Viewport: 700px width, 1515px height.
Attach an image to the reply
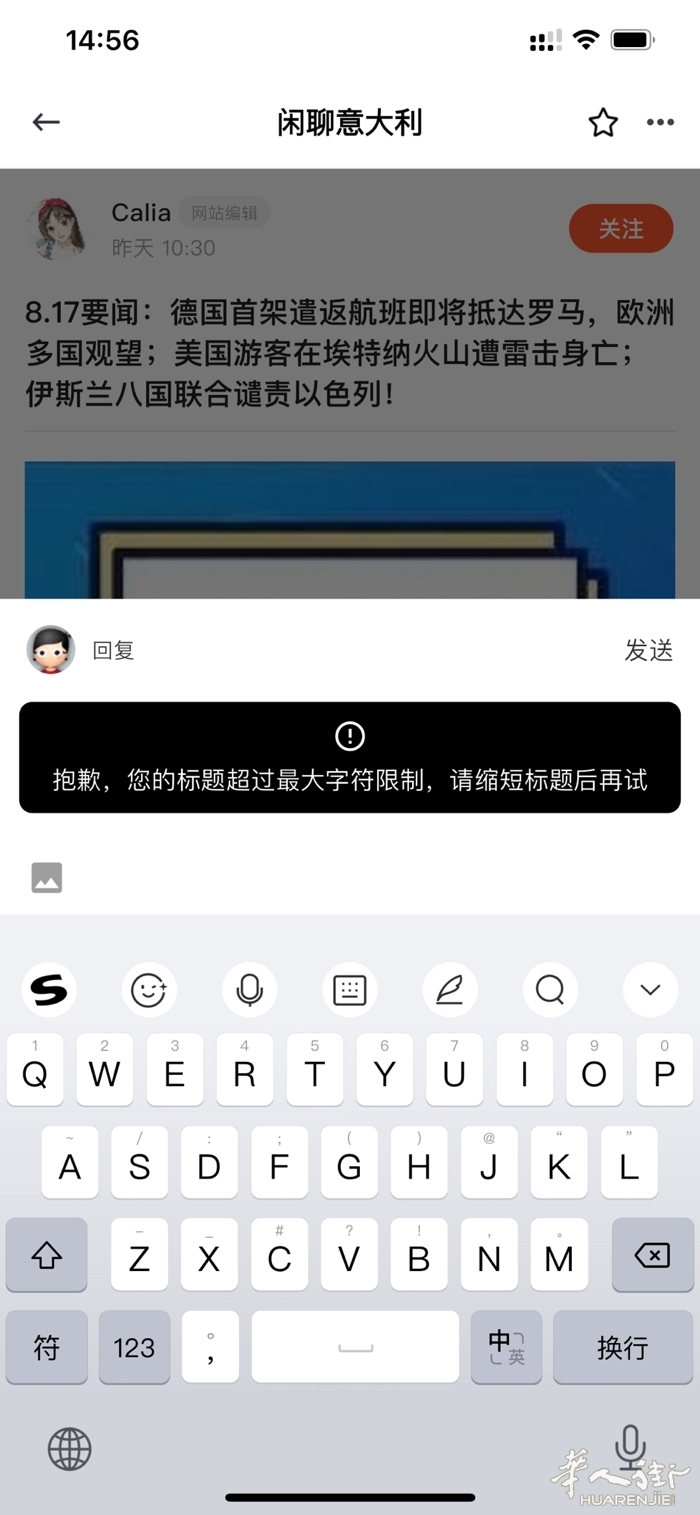pos(47,877)
